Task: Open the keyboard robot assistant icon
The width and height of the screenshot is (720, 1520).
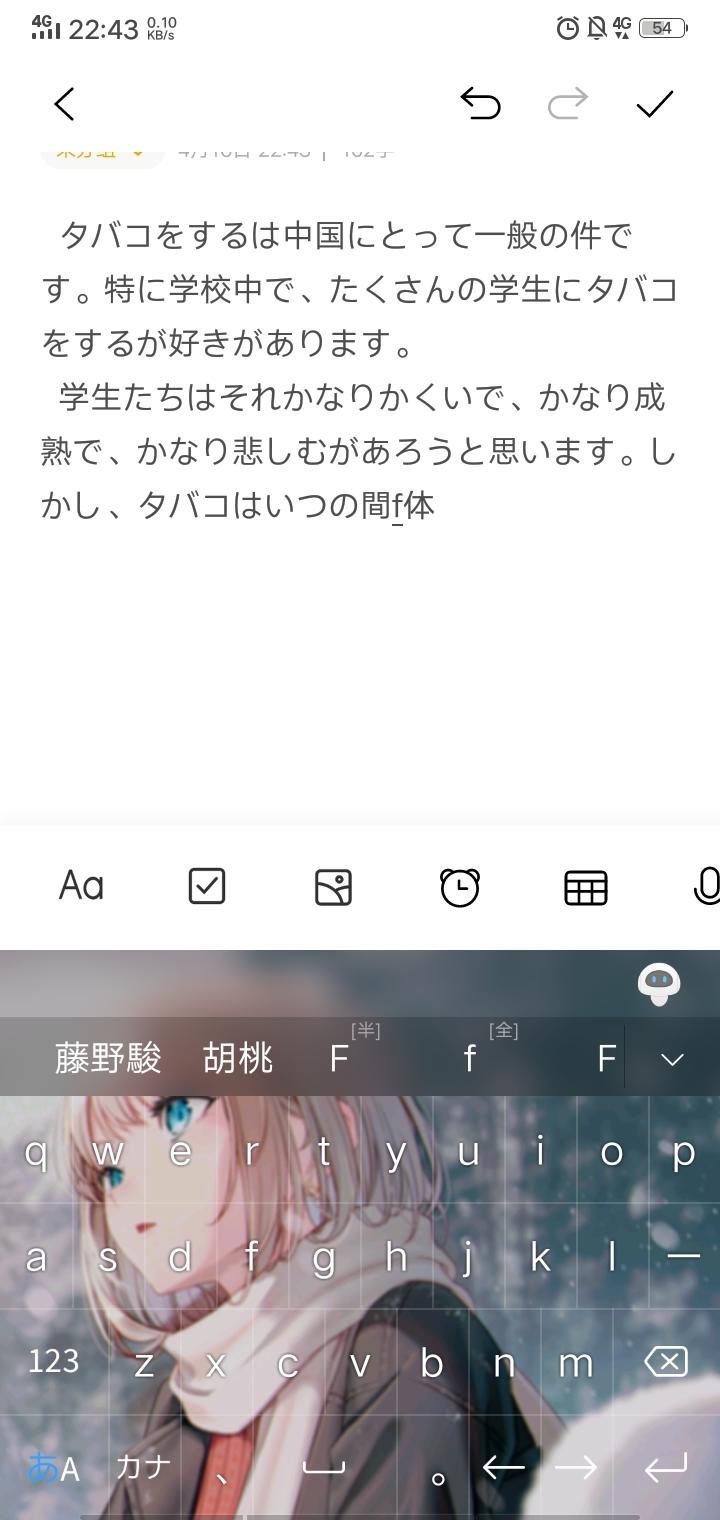Action: [659, 984]
